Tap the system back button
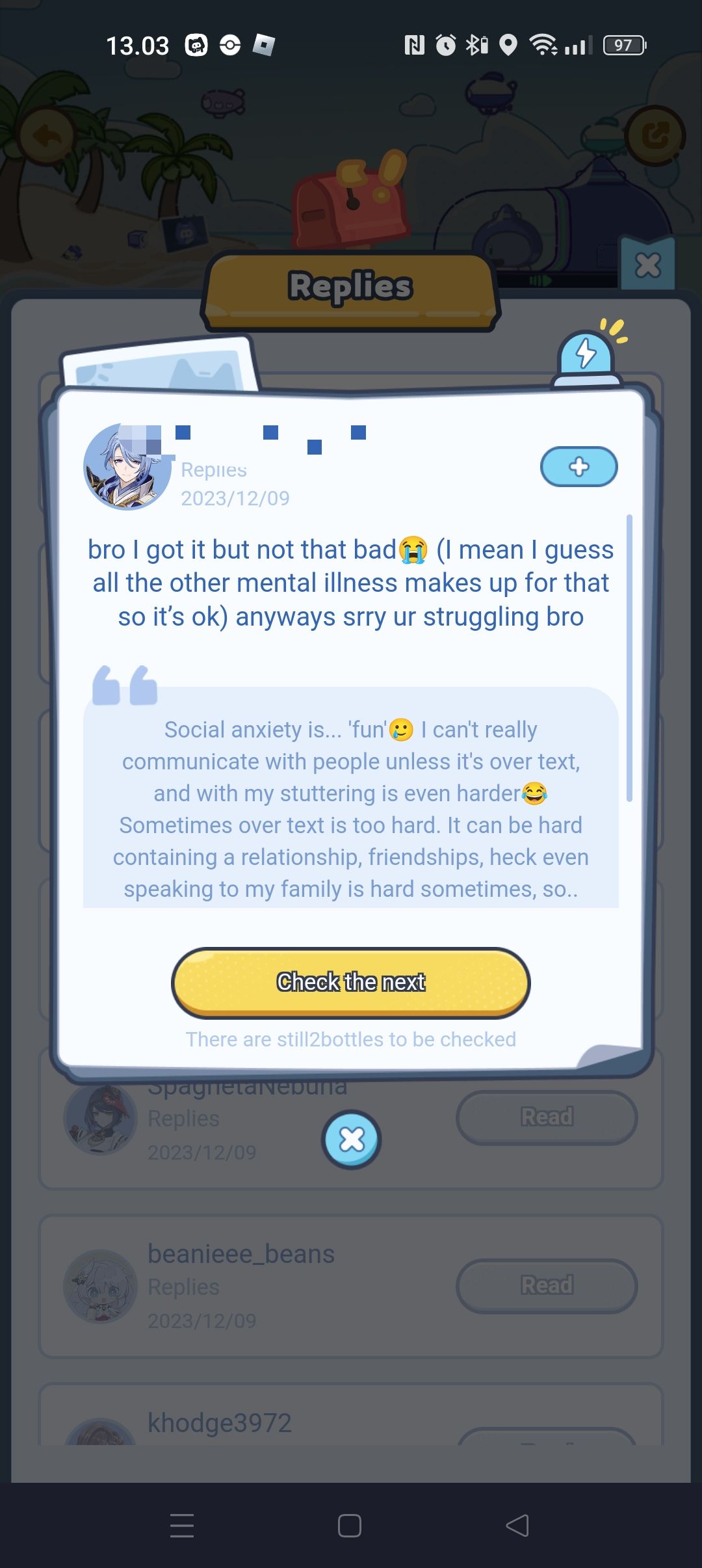Screen dimensions: 702x1568 [517, 1525]
